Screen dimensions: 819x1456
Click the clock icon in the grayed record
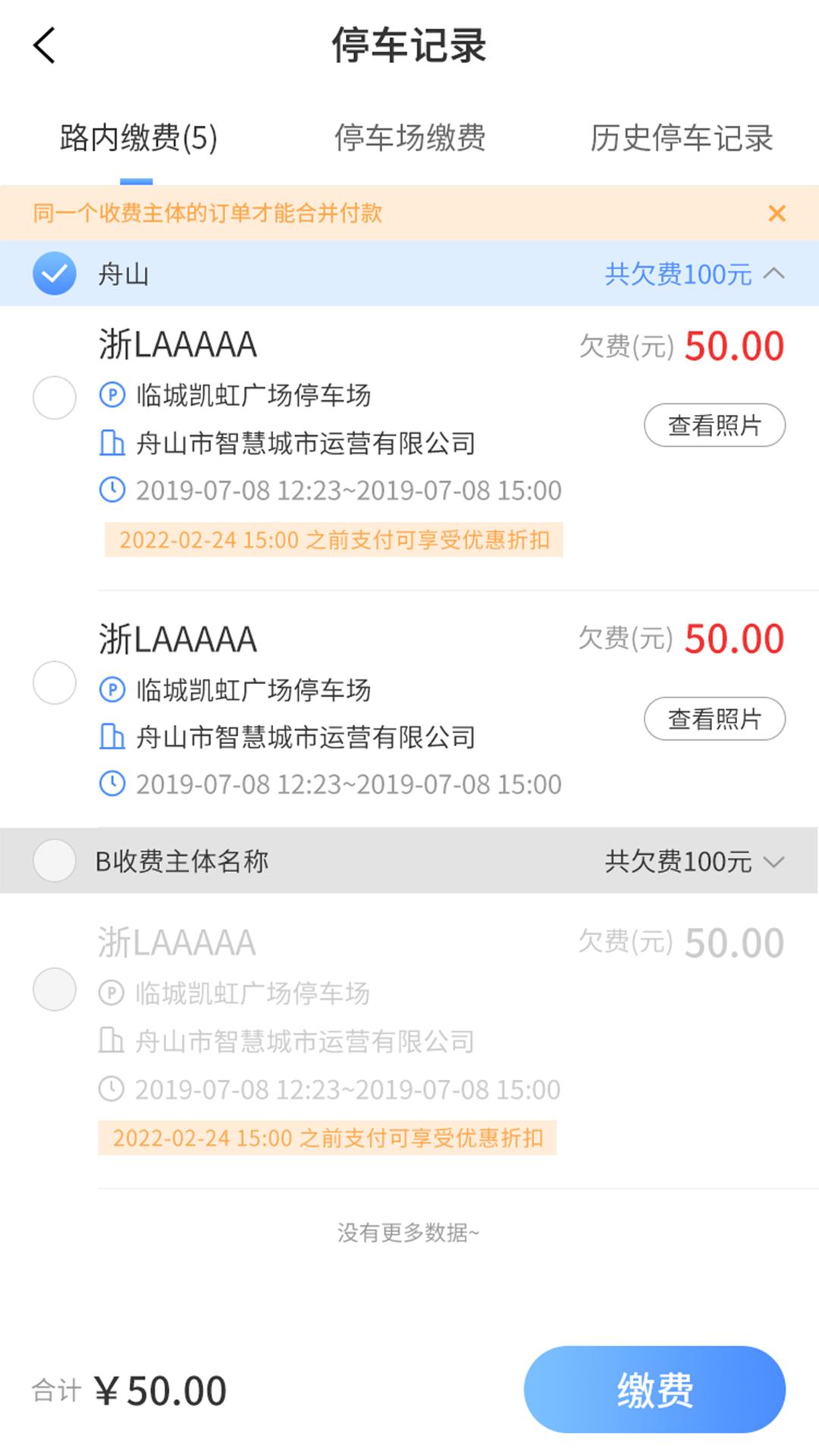point(111,1087)
